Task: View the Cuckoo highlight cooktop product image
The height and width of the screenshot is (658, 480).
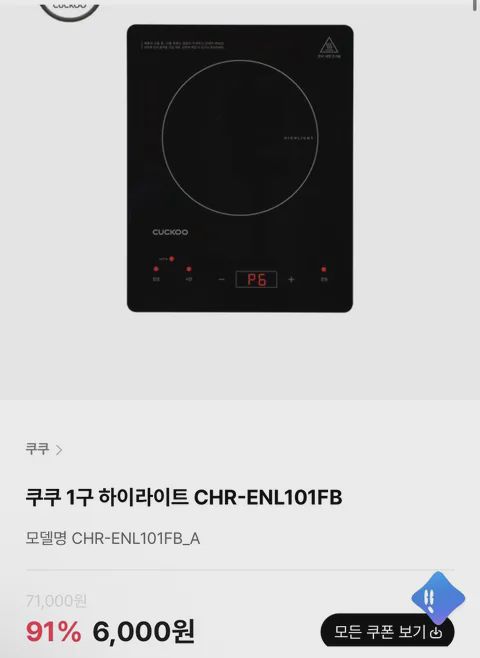Action: (x=240, y=168)
